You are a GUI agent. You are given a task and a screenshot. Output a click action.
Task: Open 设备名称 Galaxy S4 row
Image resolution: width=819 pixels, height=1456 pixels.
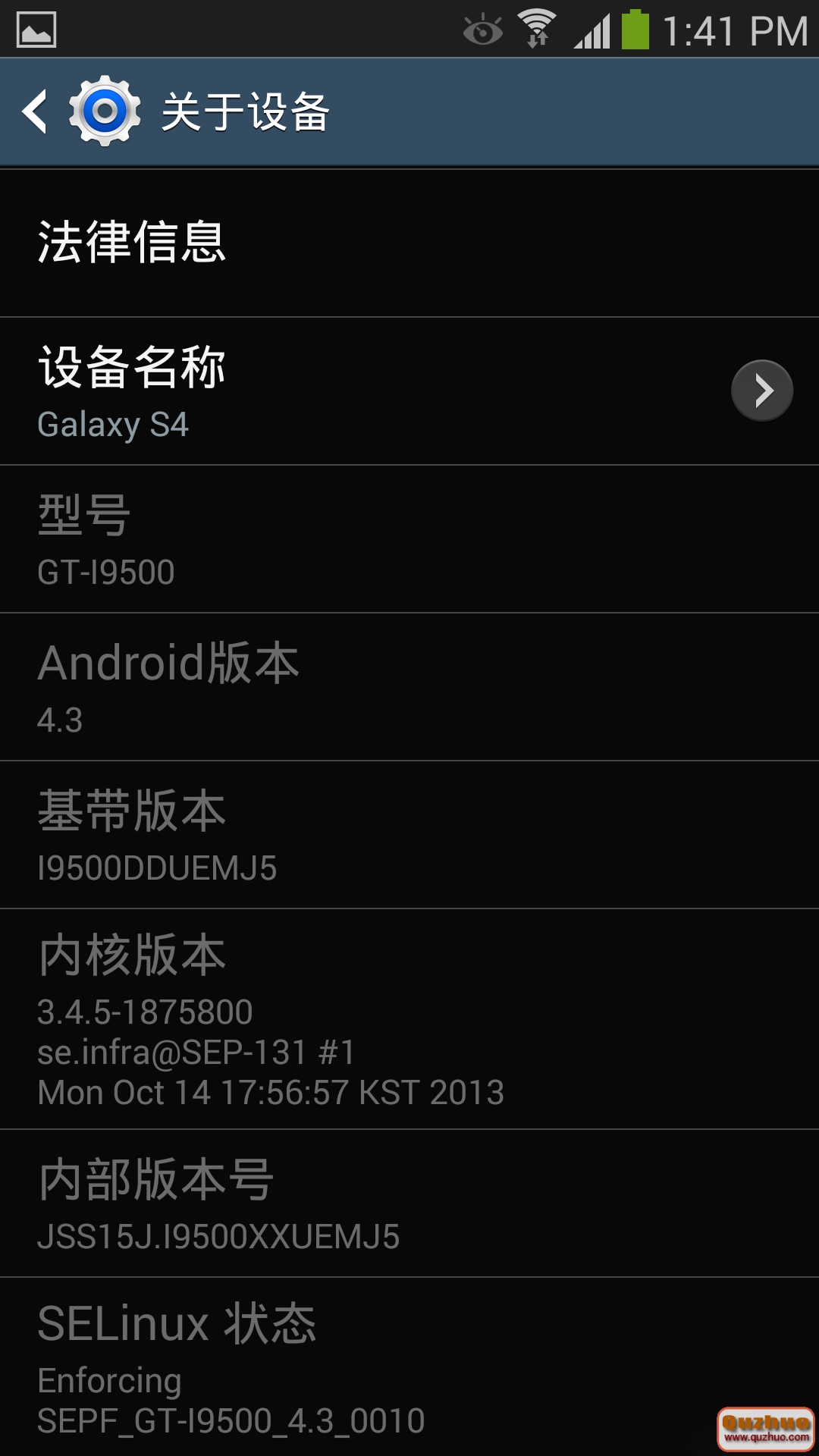pyautogui.click(x=364, y=391)
